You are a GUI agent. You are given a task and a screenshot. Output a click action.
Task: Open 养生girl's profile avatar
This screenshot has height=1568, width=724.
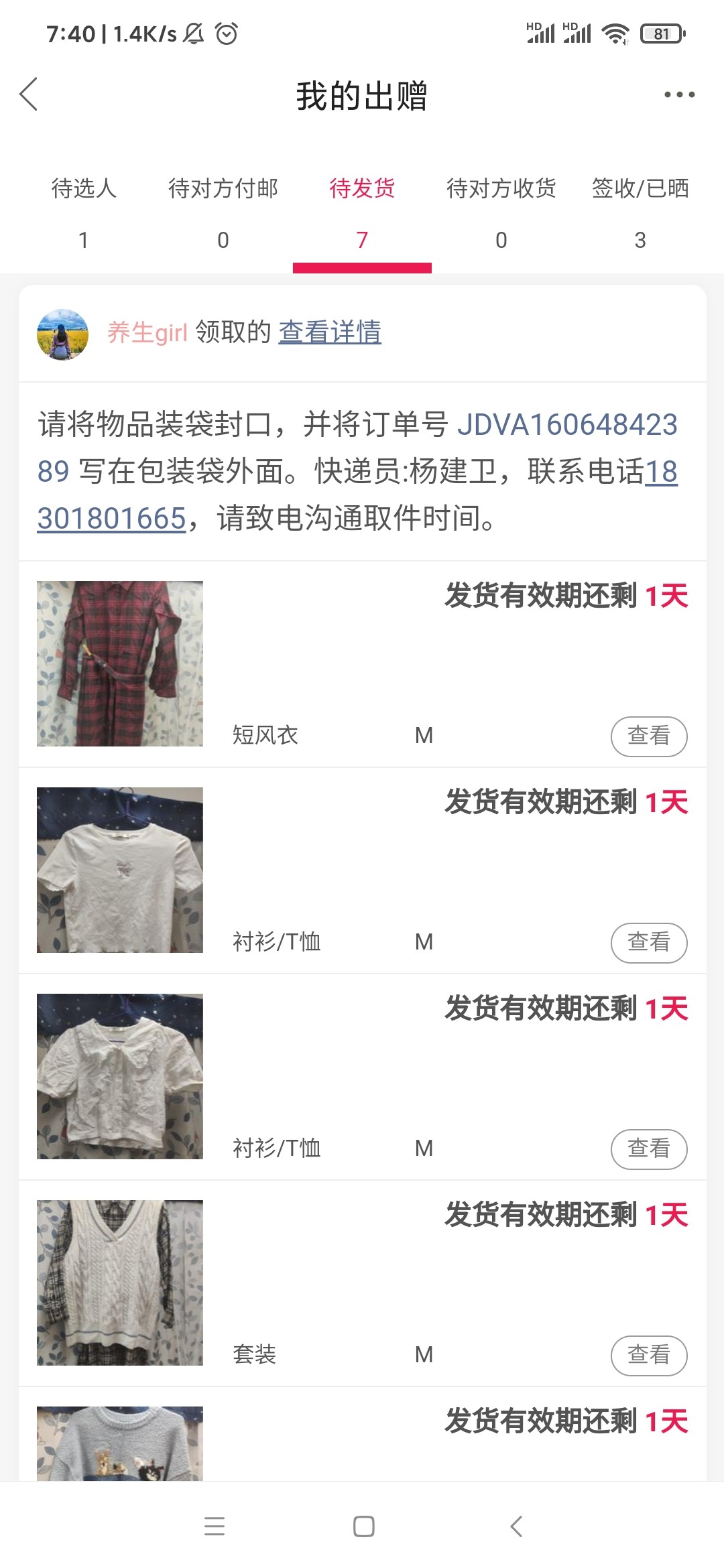click(x=62, y=334)
